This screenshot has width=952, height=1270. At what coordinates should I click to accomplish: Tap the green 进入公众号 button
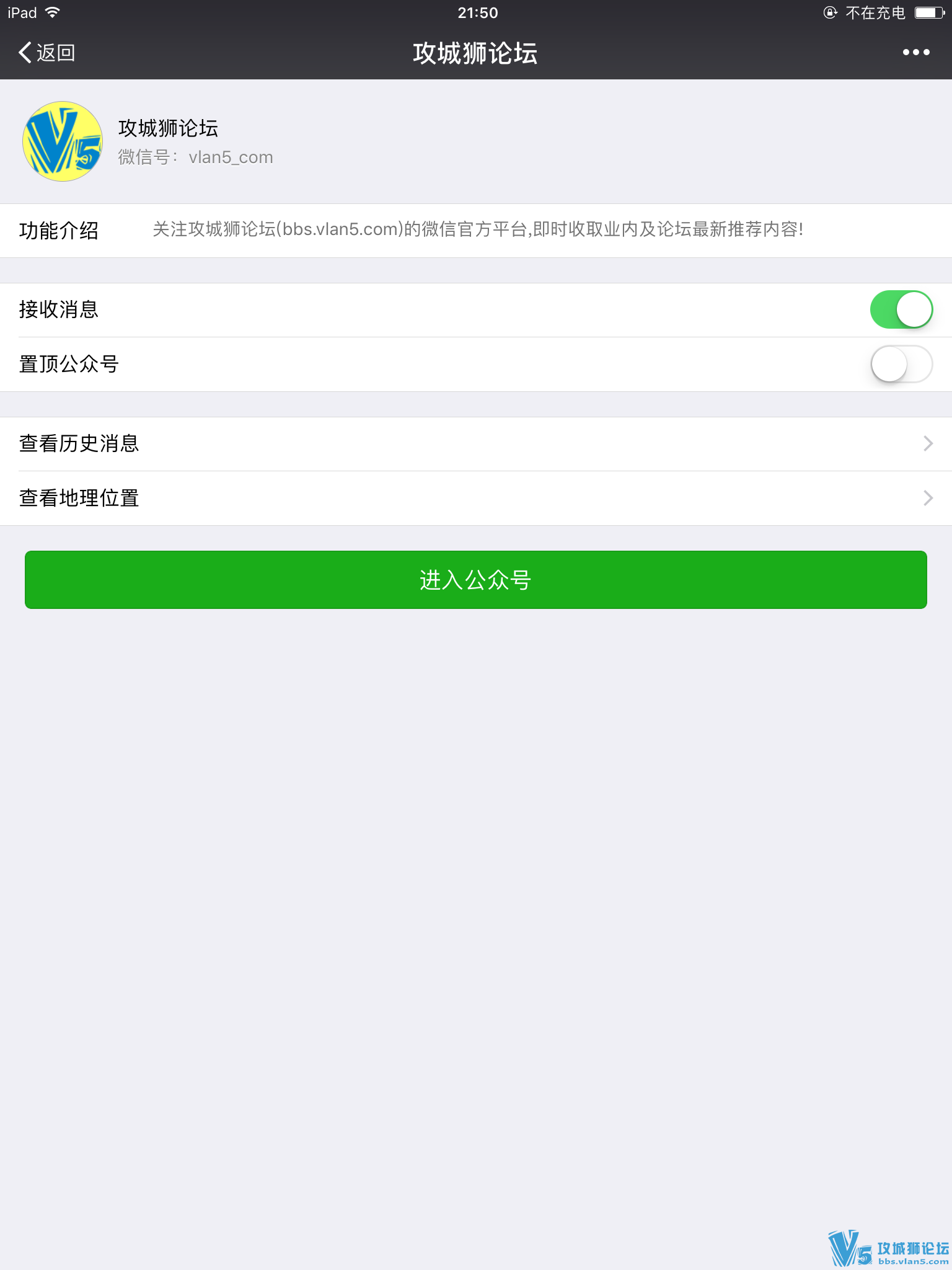[476, 580]
